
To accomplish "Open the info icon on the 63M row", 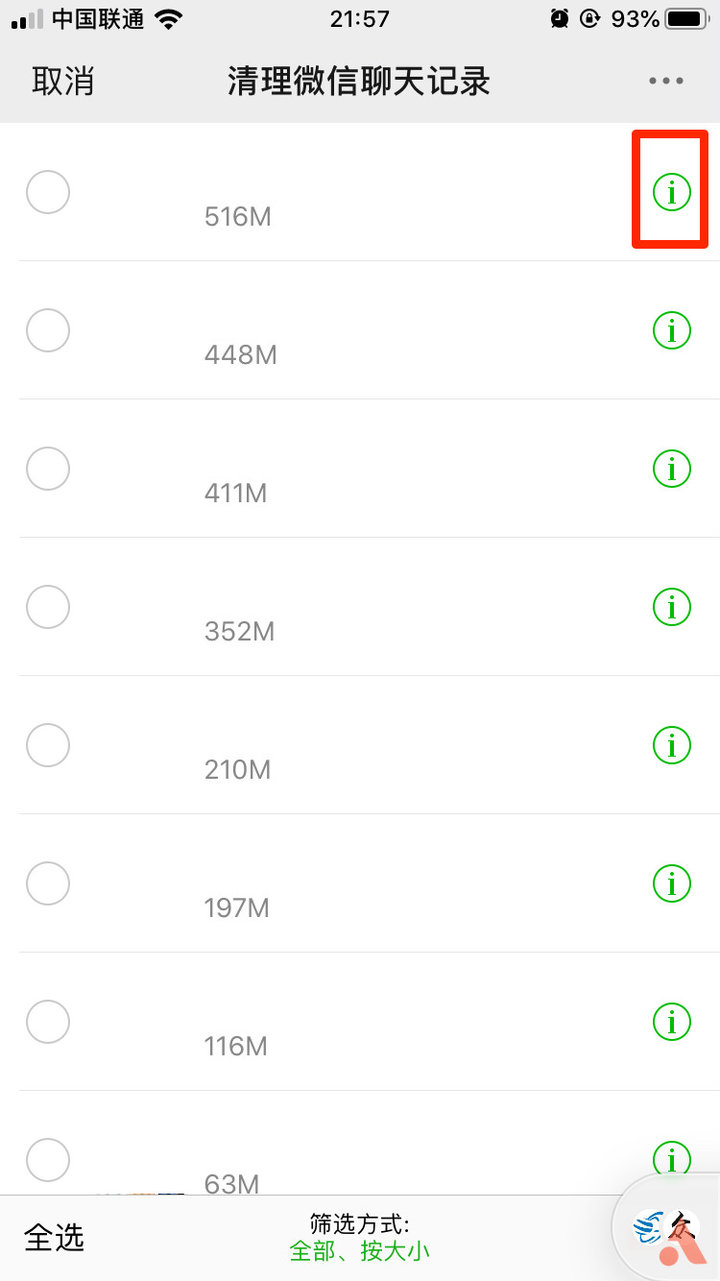I will pyautogui.click(x=670, y=1160).
